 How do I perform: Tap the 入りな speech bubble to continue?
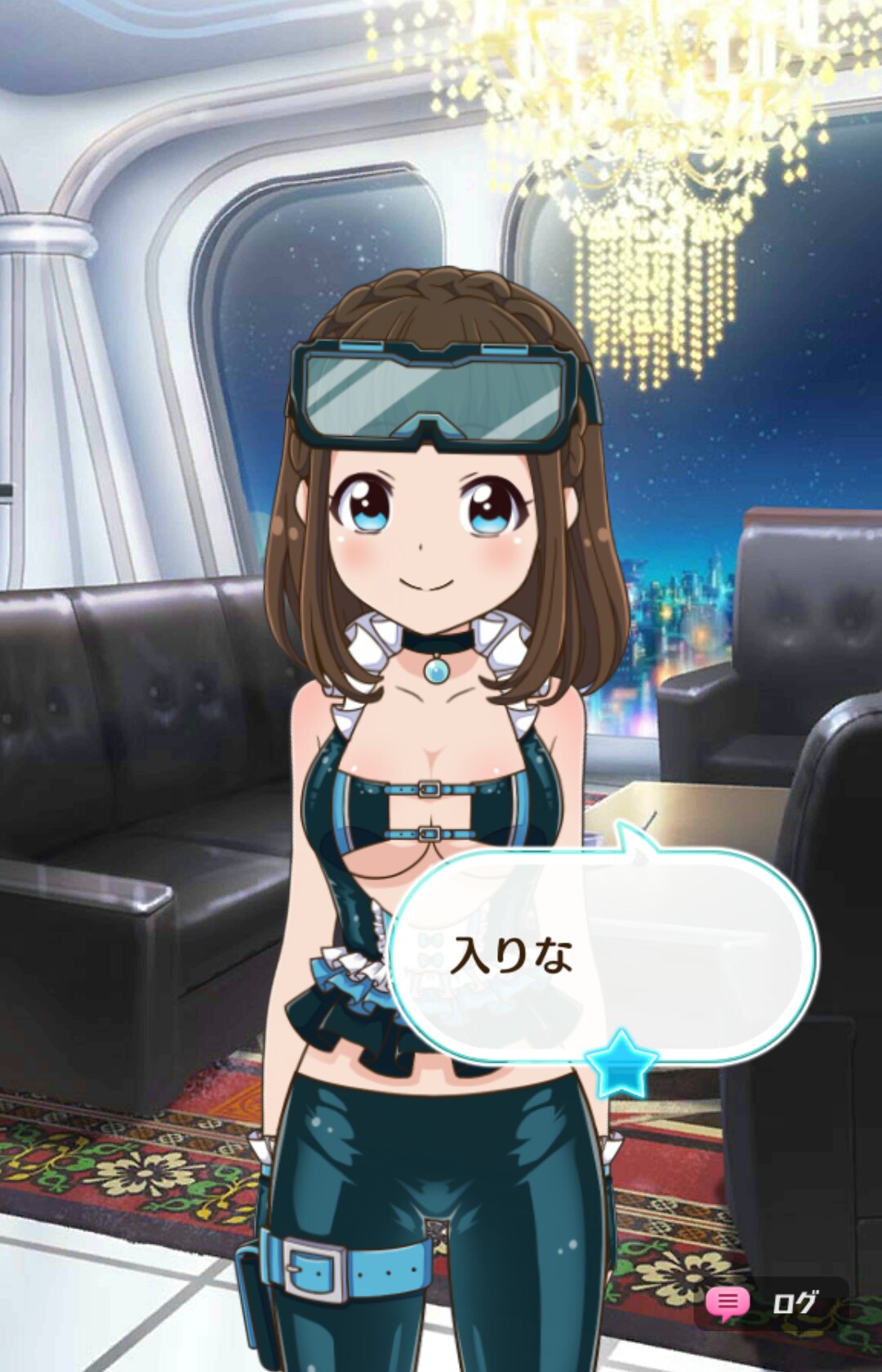(x=603, y=954)
